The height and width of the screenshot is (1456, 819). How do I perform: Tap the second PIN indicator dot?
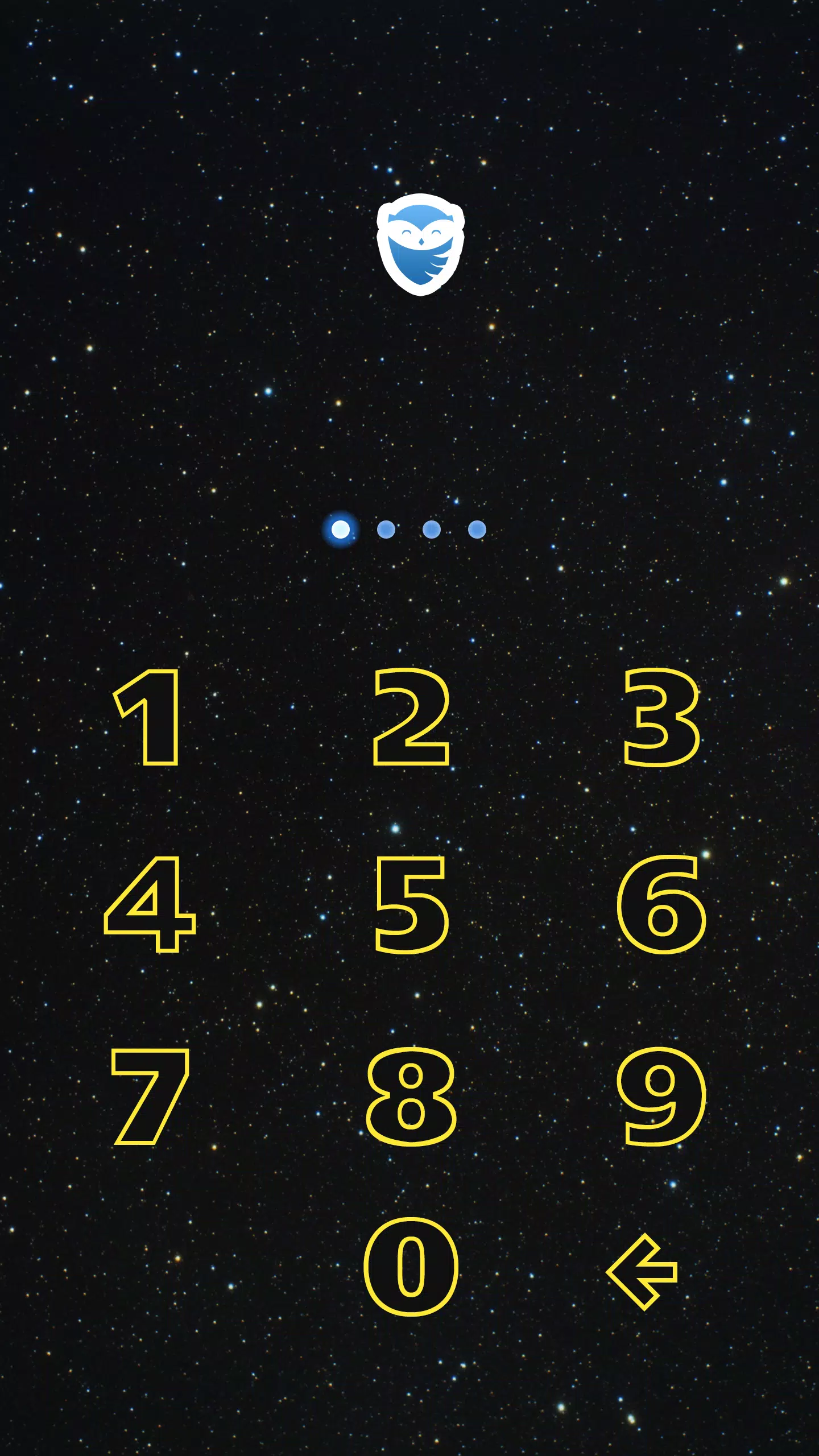pos(386,529)
